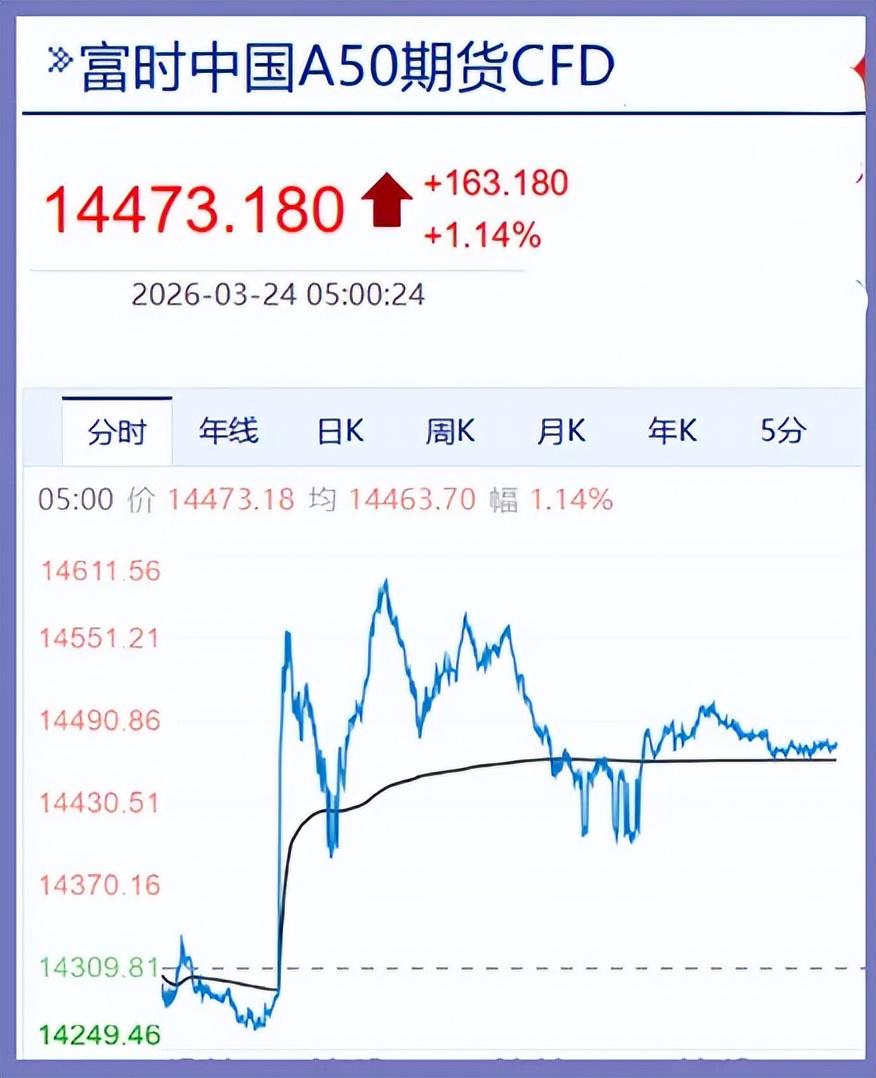Open the 富时中国A50期货CFD title link
The image size is (876, 1078).
(x=345, y=68)
